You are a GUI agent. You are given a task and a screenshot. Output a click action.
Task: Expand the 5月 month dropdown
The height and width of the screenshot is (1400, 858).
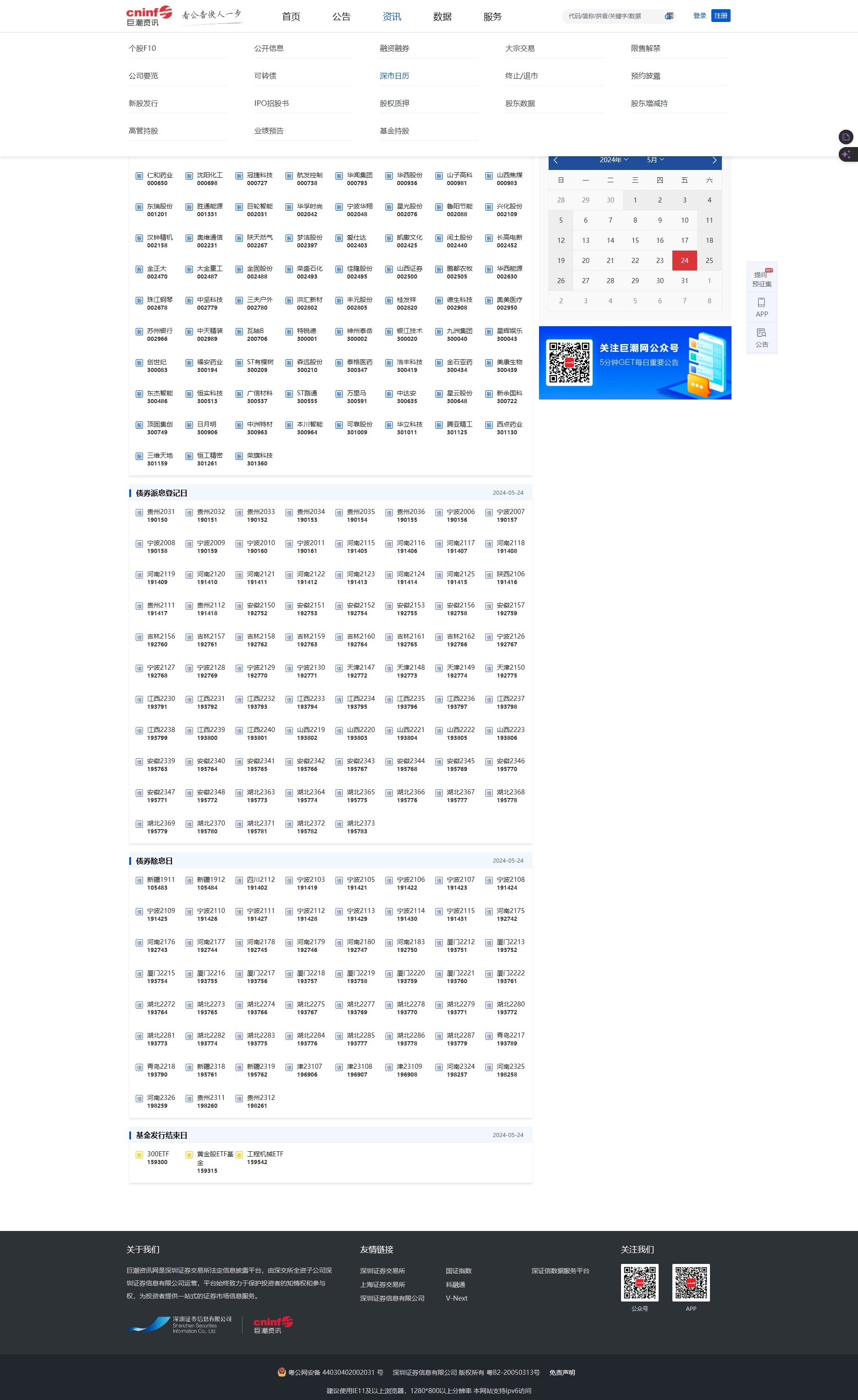tap(655, 160)
